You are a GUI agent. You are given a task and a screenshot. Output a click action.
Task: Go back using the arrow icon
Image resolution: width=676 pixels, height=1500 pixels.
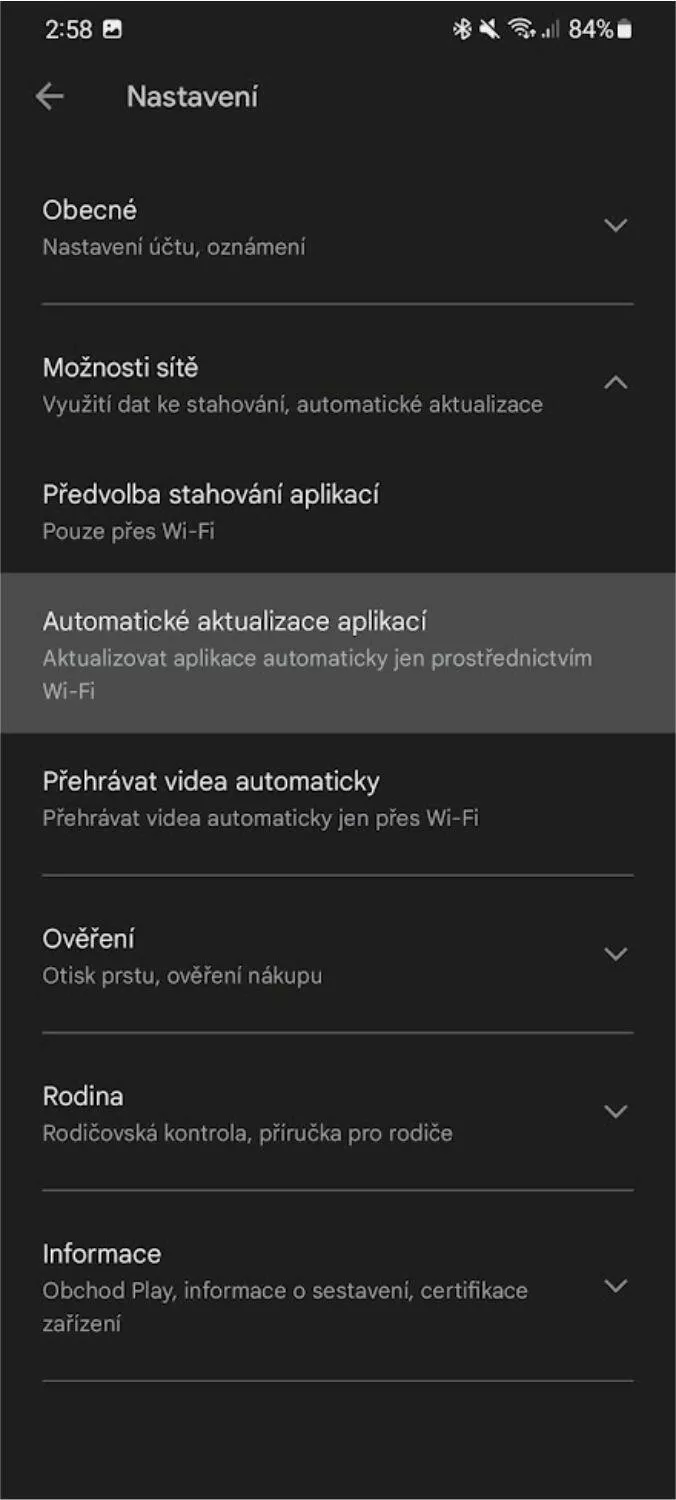click(x=49, y=96)
